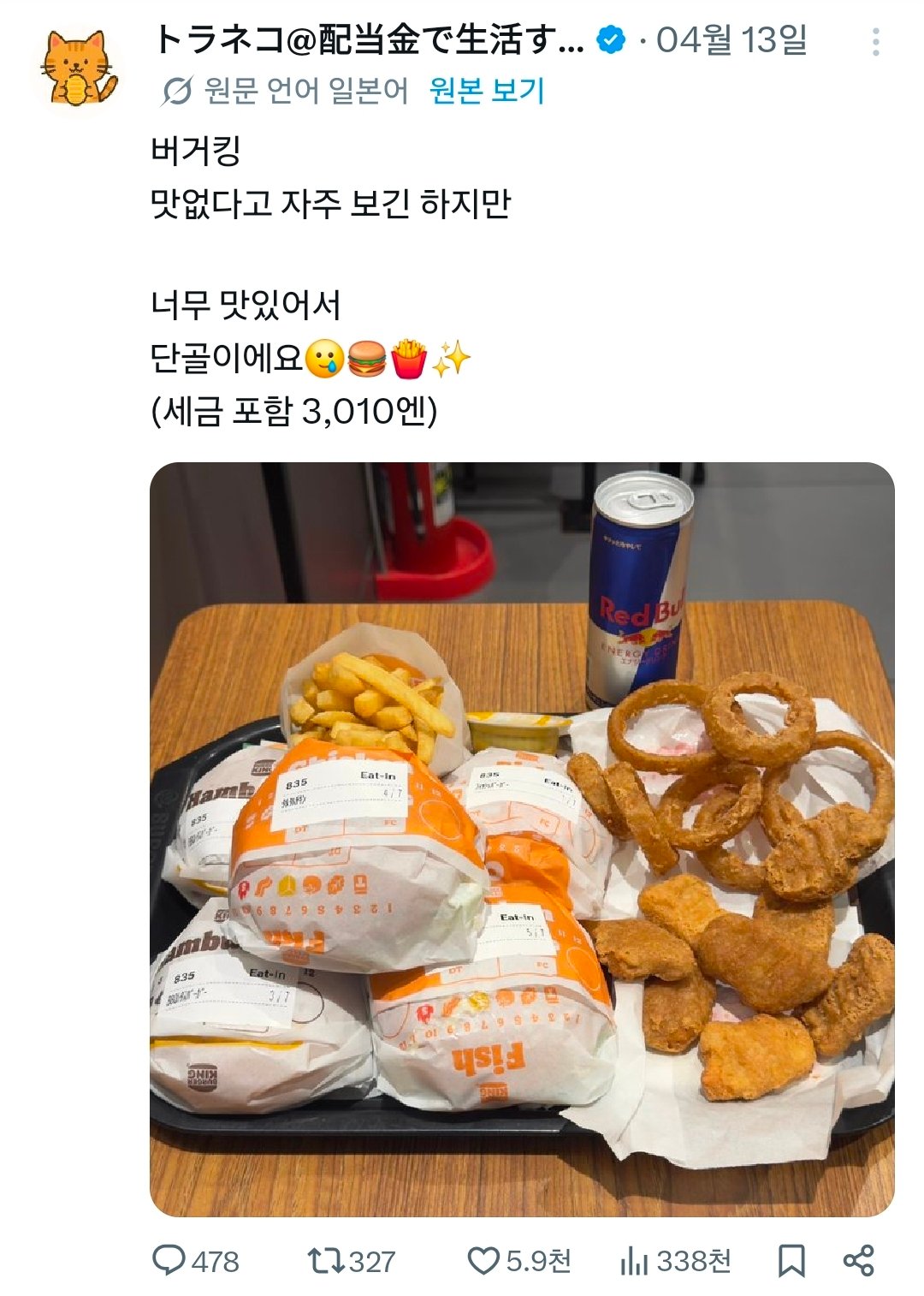Bookmark this Burger King tweet
The image size is (924, 1296).
(791, 1260)
